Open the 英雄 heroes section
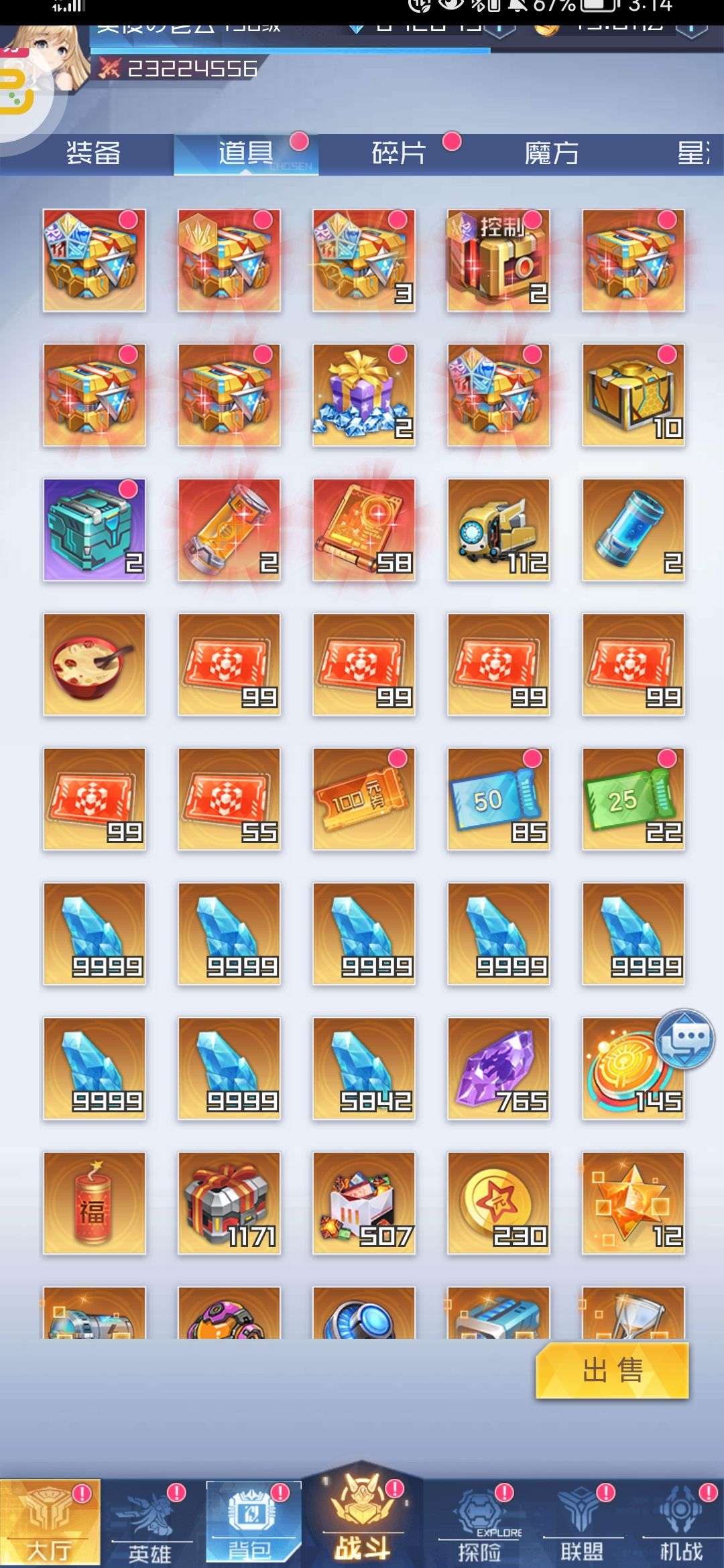 tap(149, 1522)
